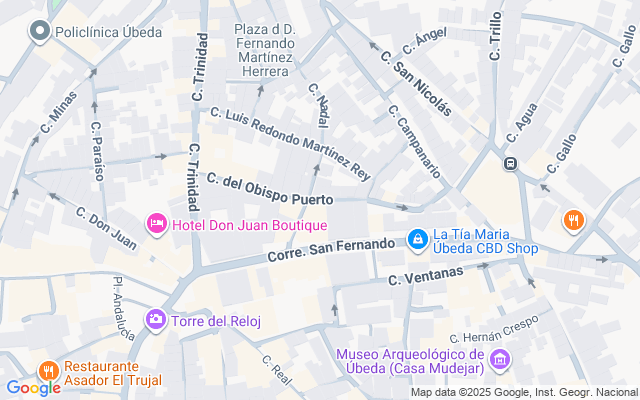Open the Google logo link

33,388
